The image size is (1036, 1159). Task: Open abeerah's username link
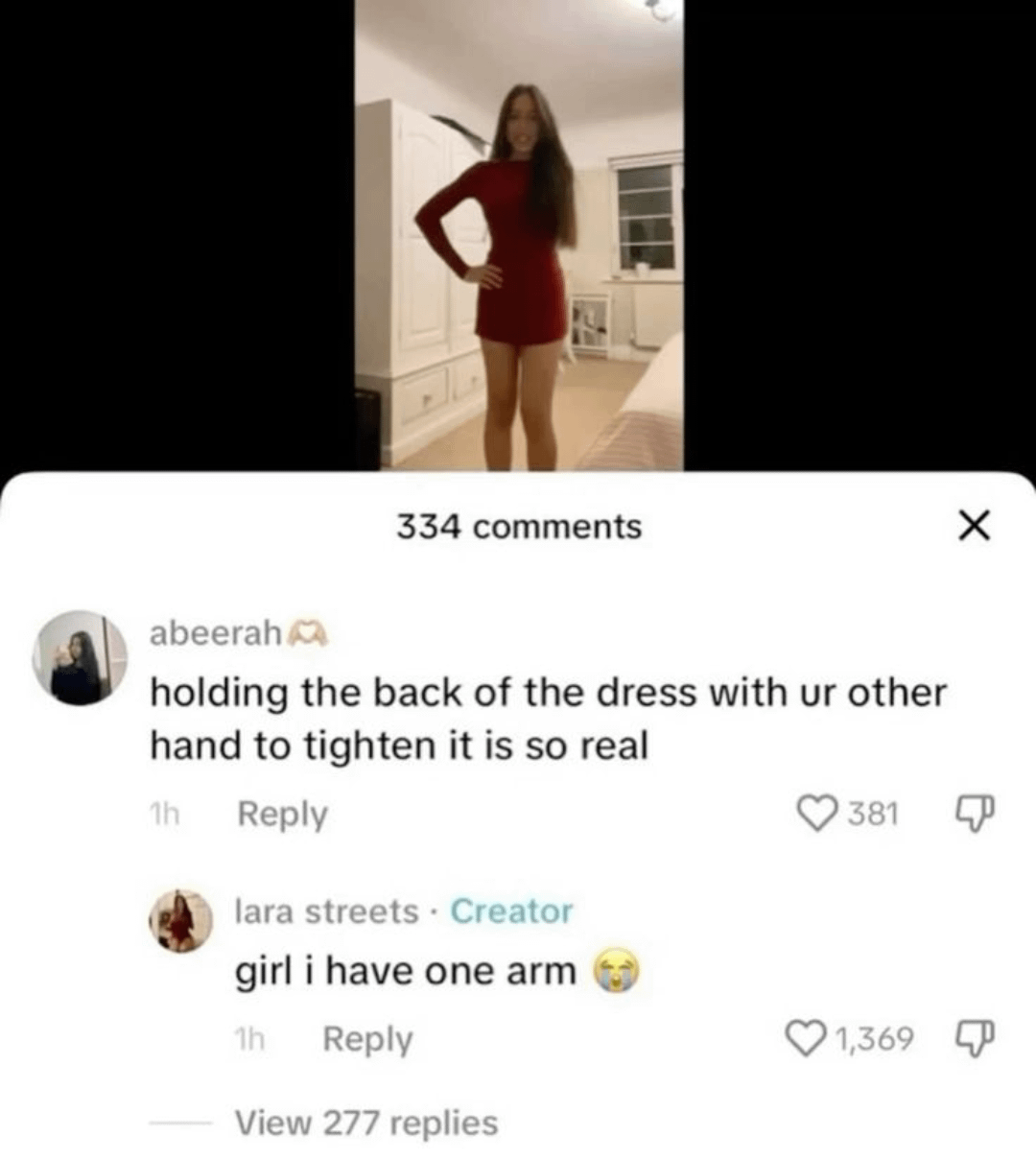tap(217, 633)
